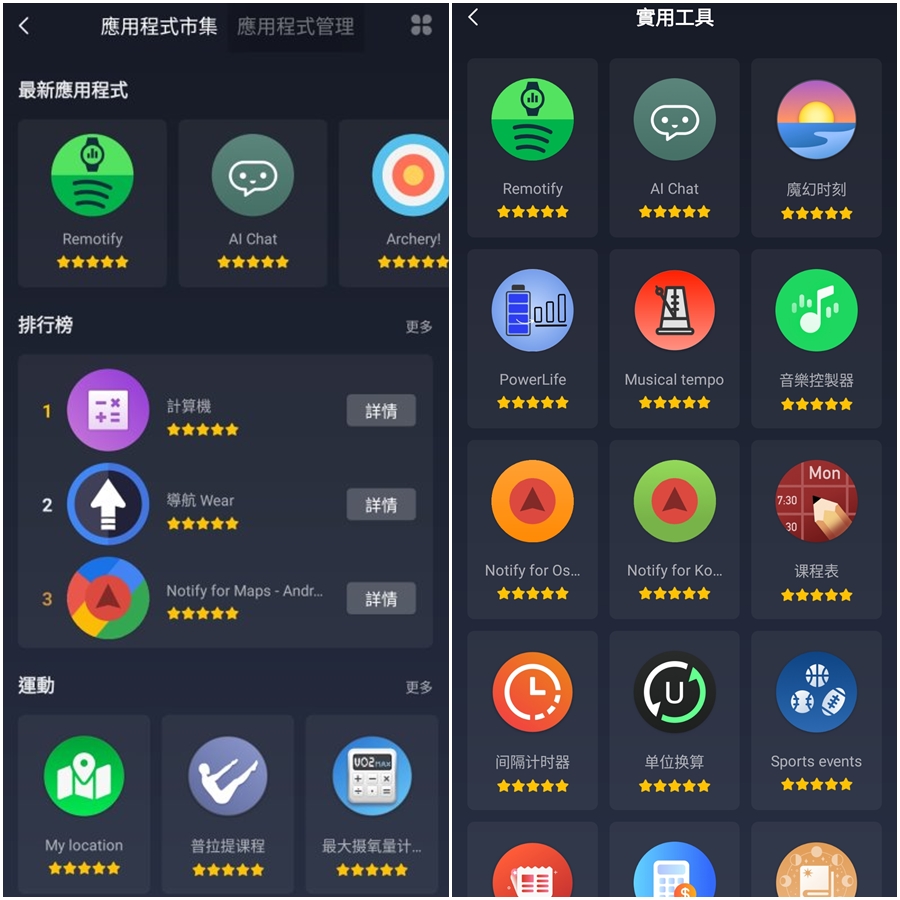Screen dimensions: 900x900
Task: Open the PowerLife app tile
Action: coord(532,336)
